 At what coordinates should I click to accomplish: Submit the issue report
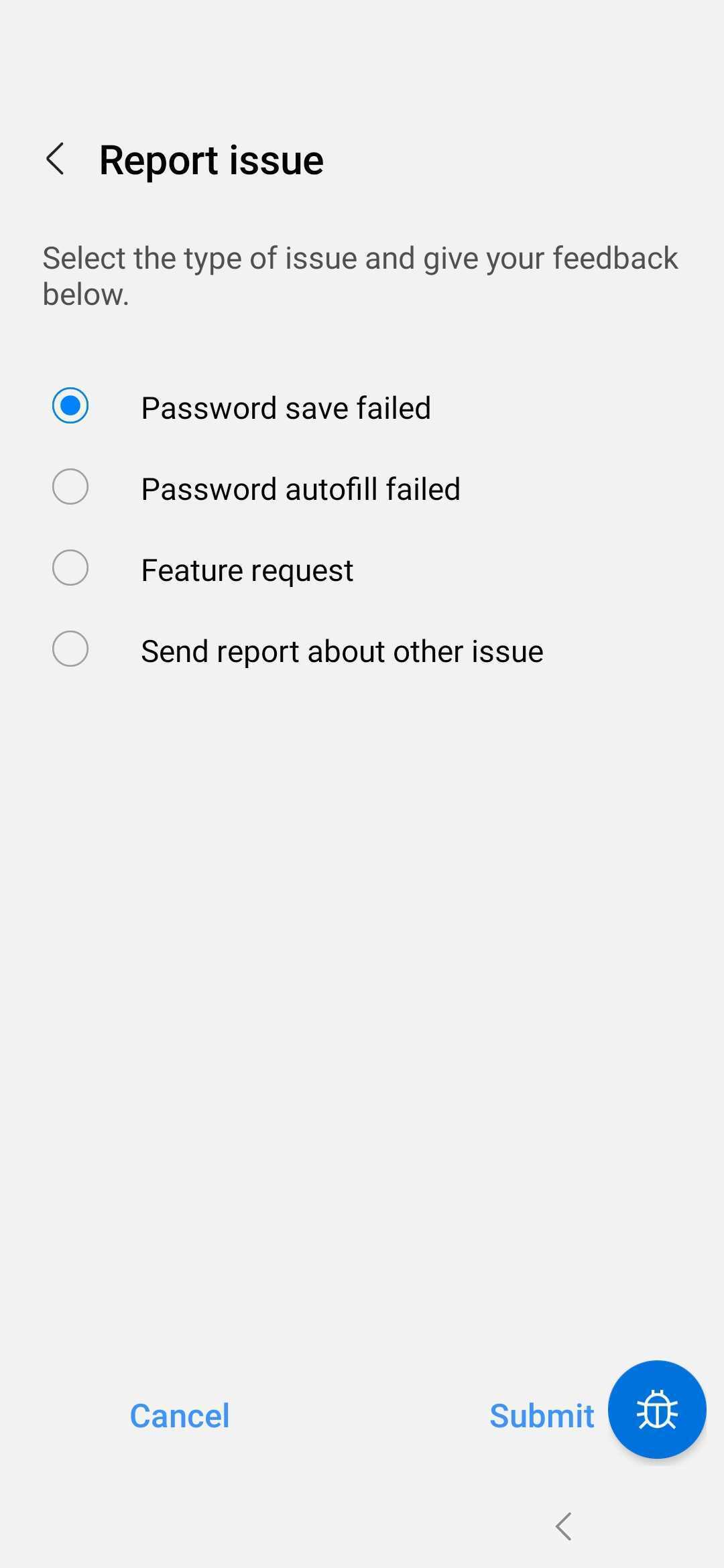(x=542, y=1416)
